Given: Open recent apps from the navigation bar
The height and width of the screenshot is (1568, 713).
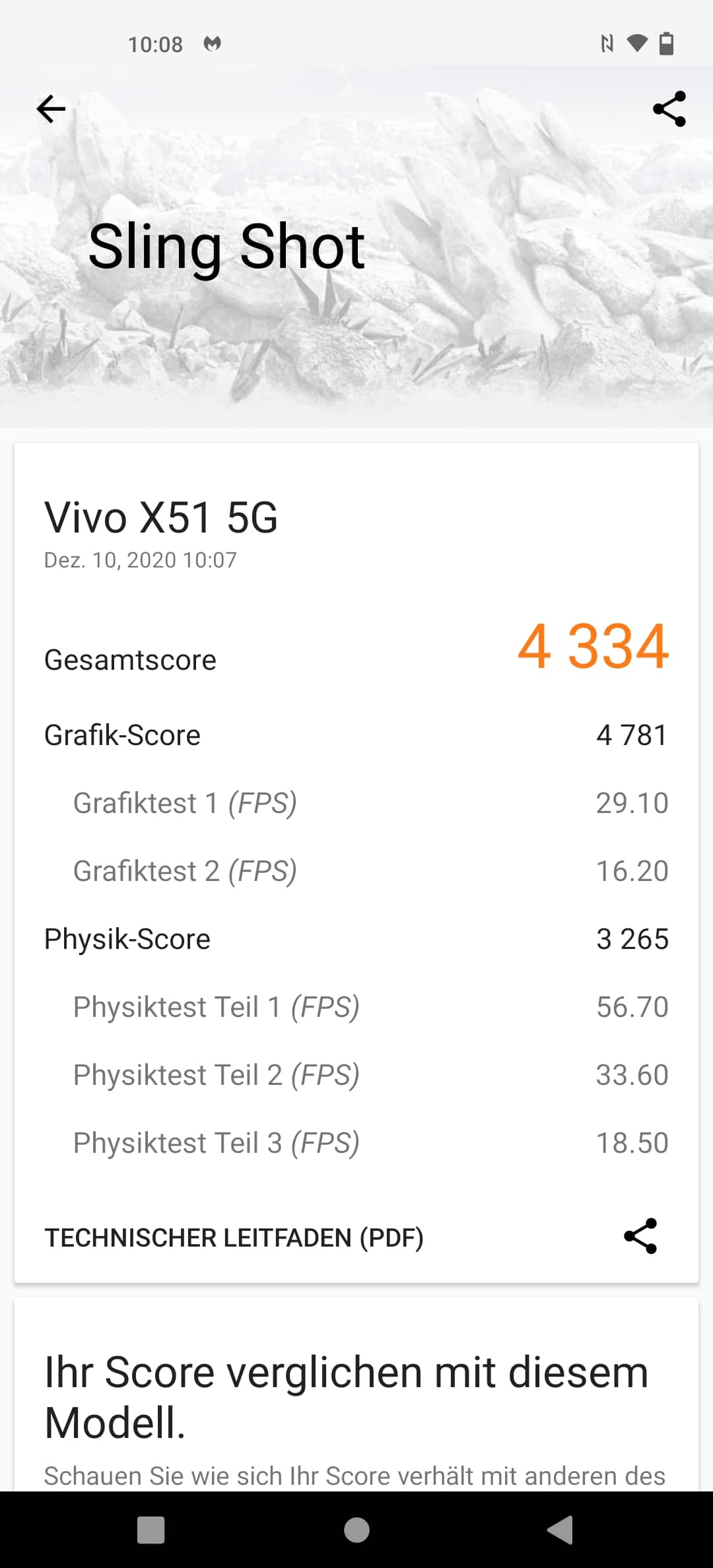Looking at the screenshot, I should click(151, 1530).
